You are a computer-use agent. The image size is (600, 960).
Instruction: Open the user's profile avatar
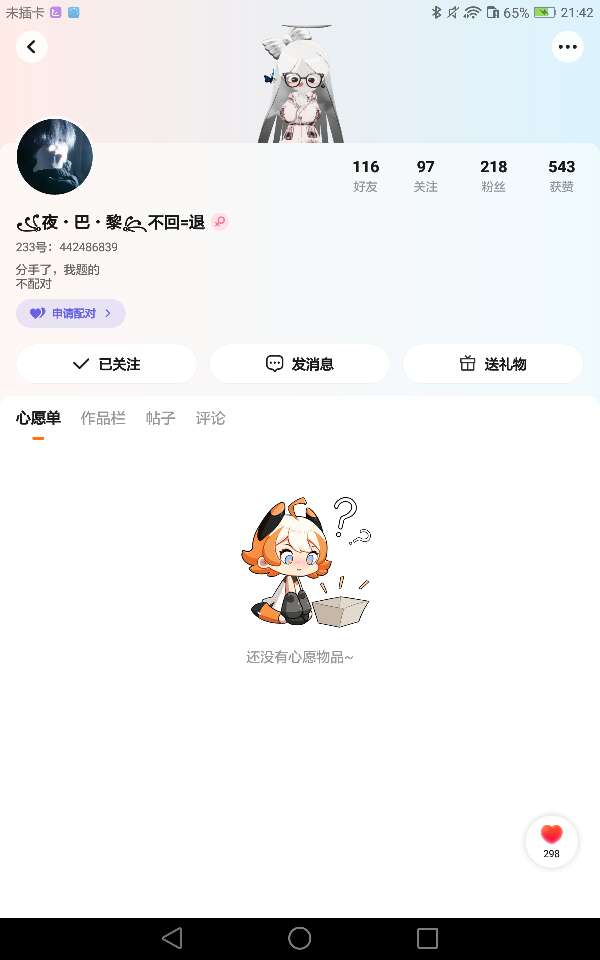click(x=55, y=157)
